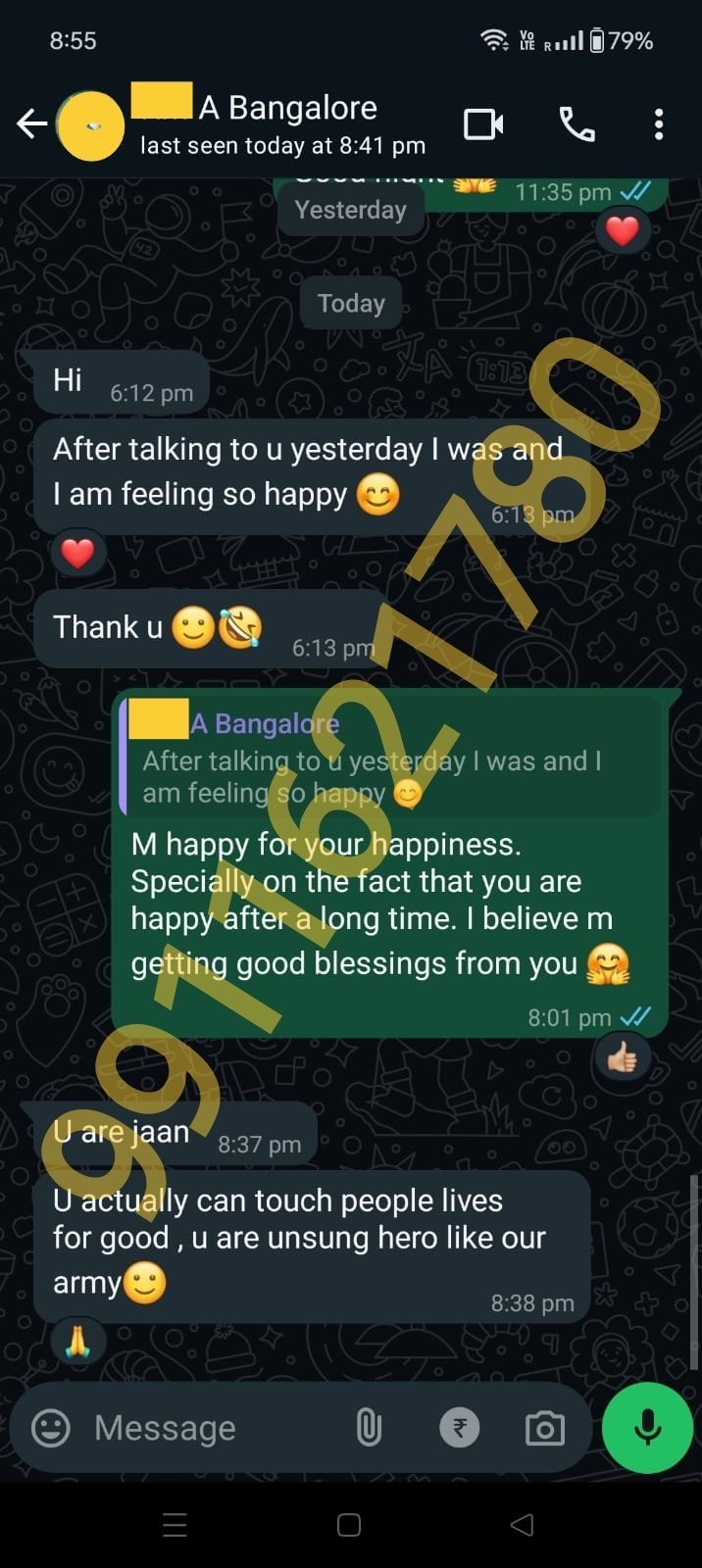Tap the system back button in navigation bar
Viewport: 702px width, 1568px height.
[523, 1525]
